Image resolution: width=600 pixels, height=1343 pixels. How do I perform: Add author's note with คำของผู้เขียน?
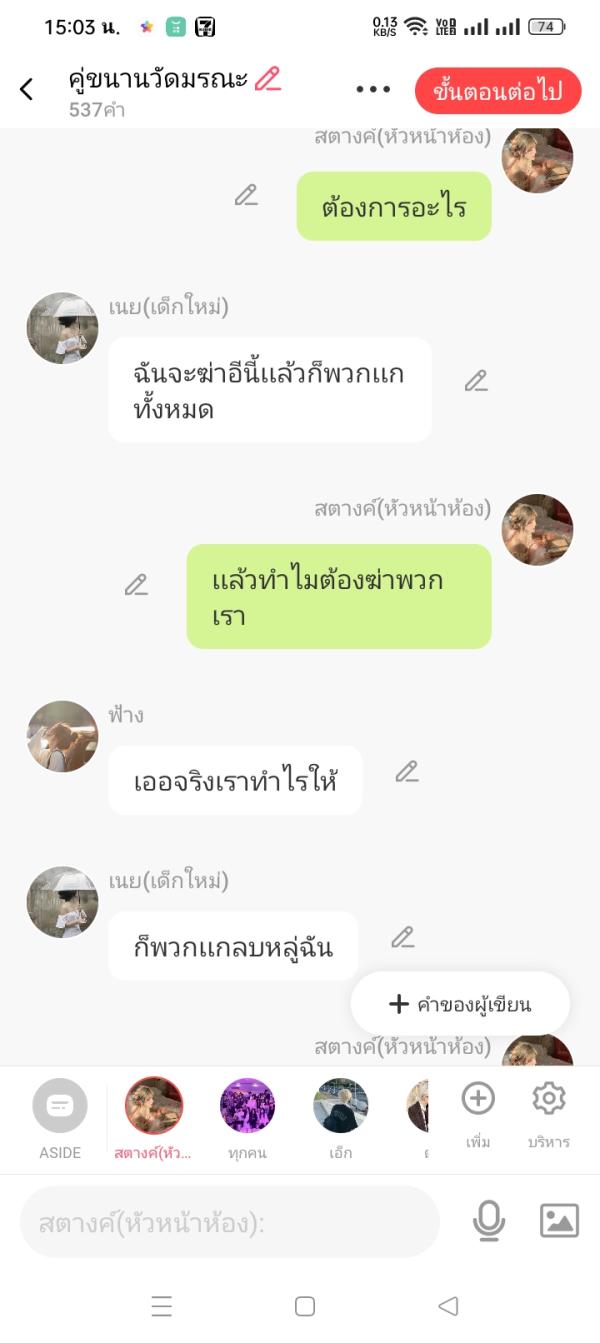click(460, 1004)
